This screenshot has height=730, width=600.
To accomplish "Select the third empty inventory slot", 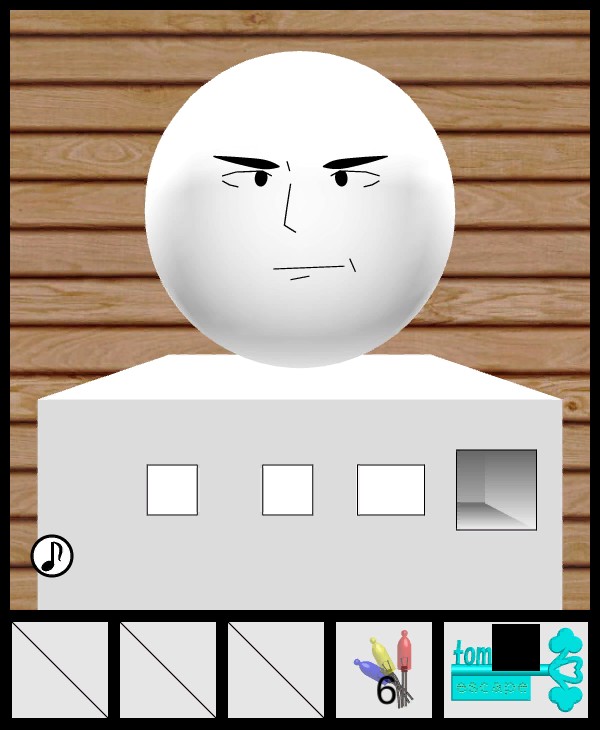I will click(x=276, y=670).
